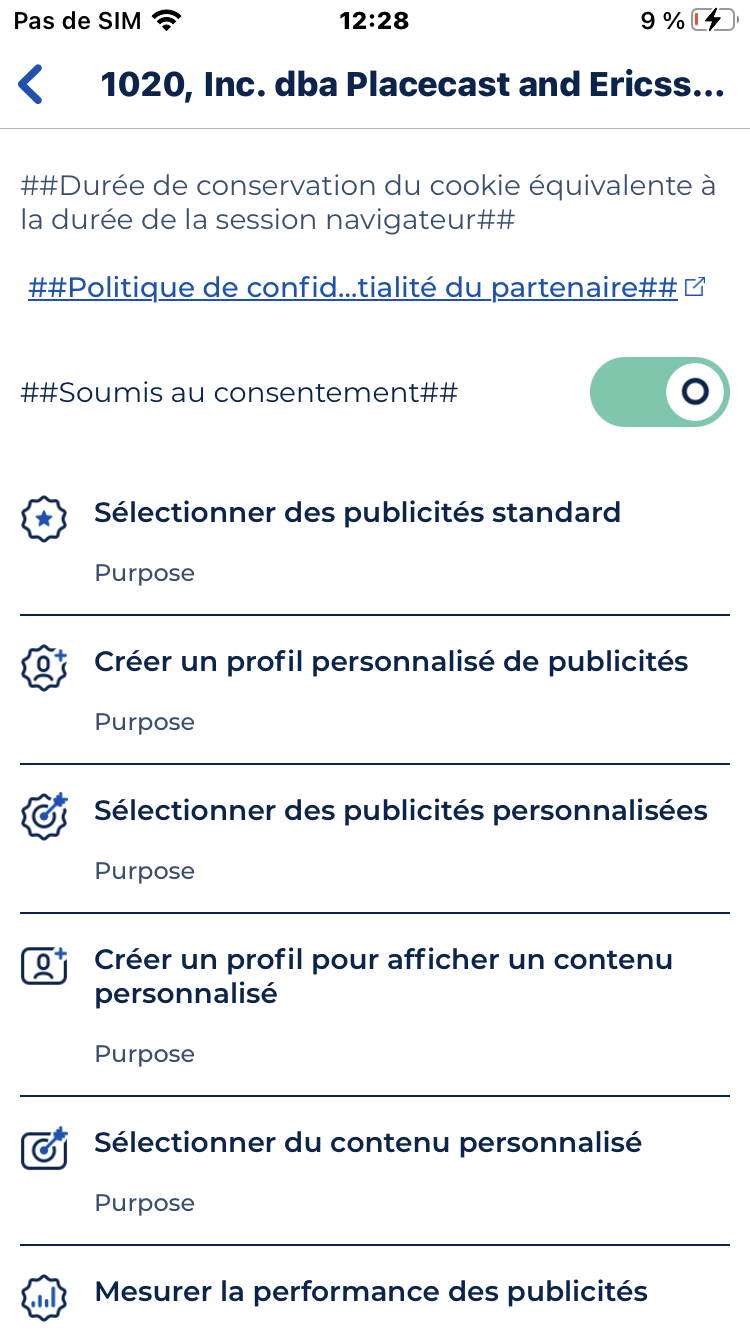Expand the Sélectionner du contenu personnalisé purpose
Viewport: 750px width, 1334px height.
[368, 1143]
